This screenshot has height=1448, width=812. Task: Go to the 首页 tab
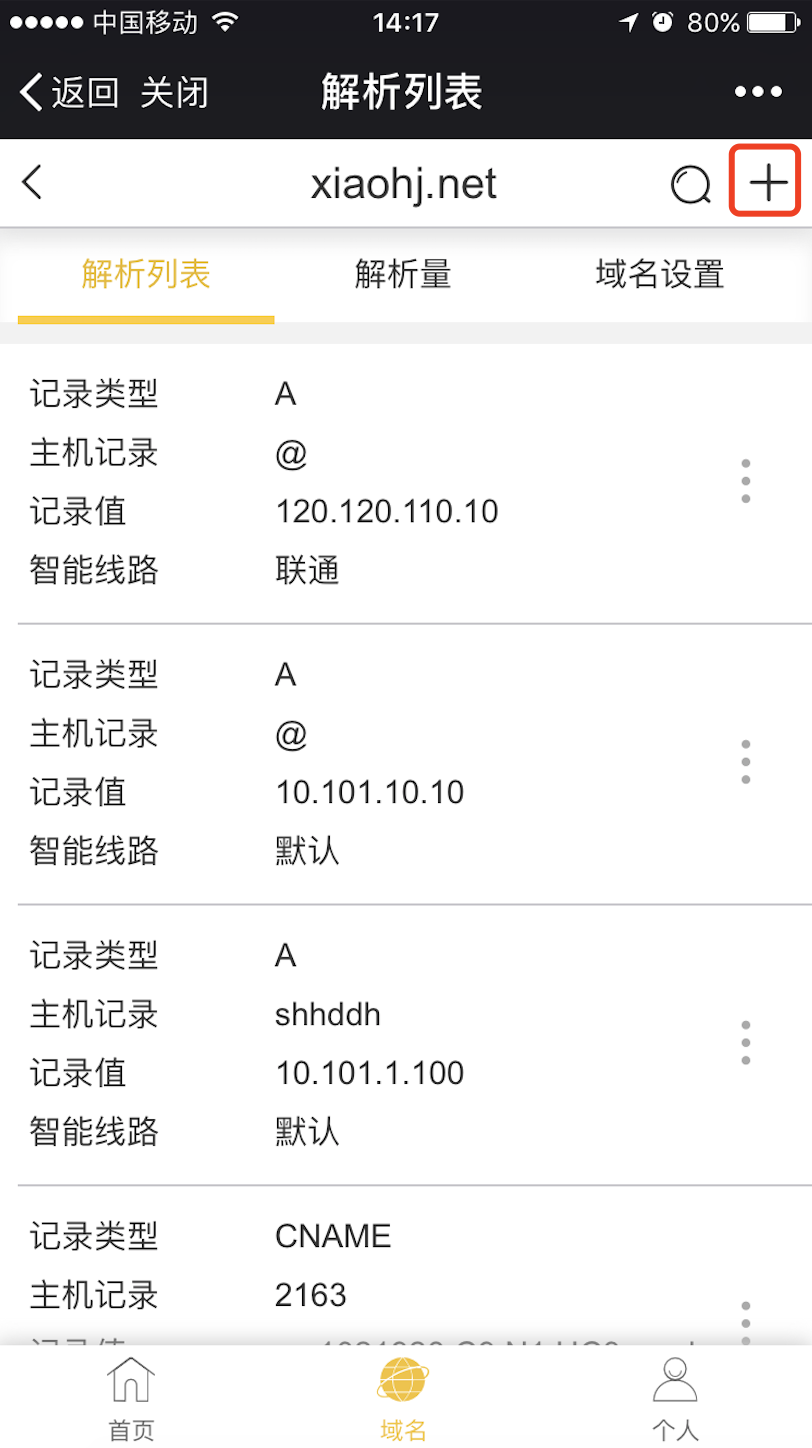coord(131,1398)
